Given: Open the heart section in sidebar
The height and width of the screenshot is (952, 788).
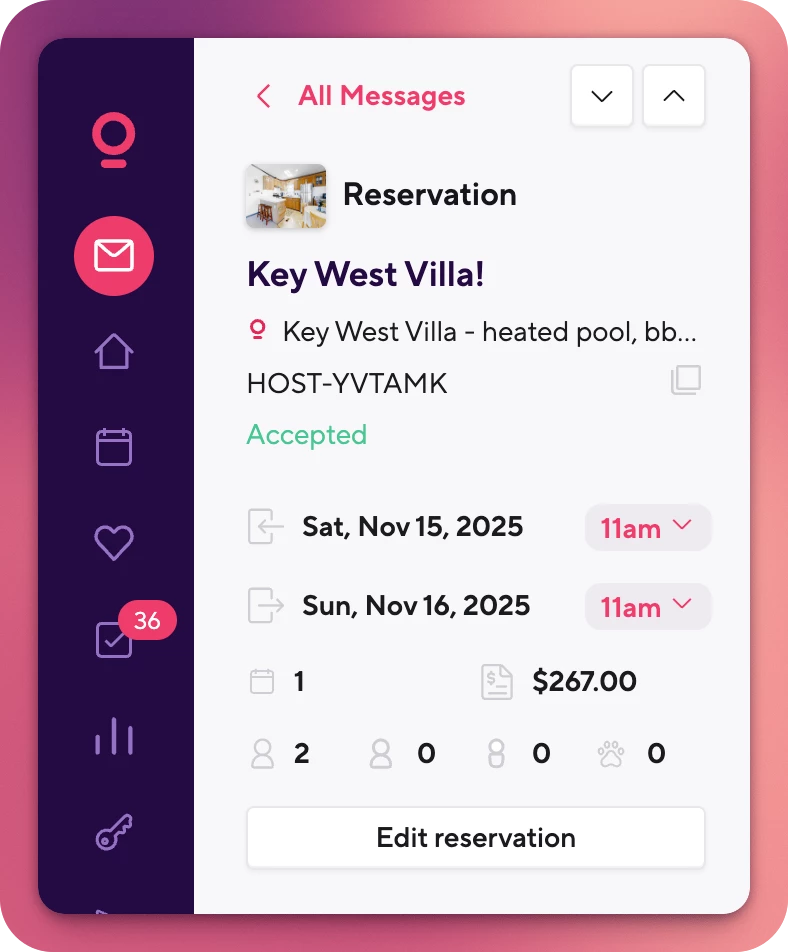Looking at the screenshot, I should (x=114, y=542).
